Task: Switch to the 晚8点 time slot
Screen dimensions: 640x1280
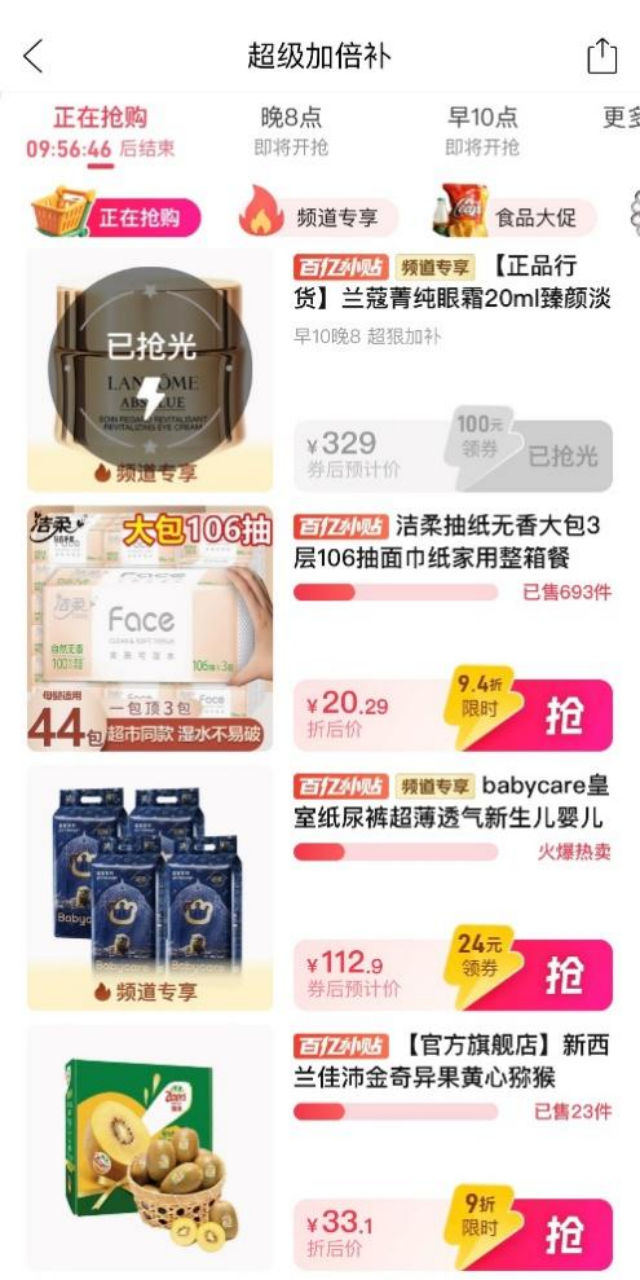Action: click(x=291, y=130)
